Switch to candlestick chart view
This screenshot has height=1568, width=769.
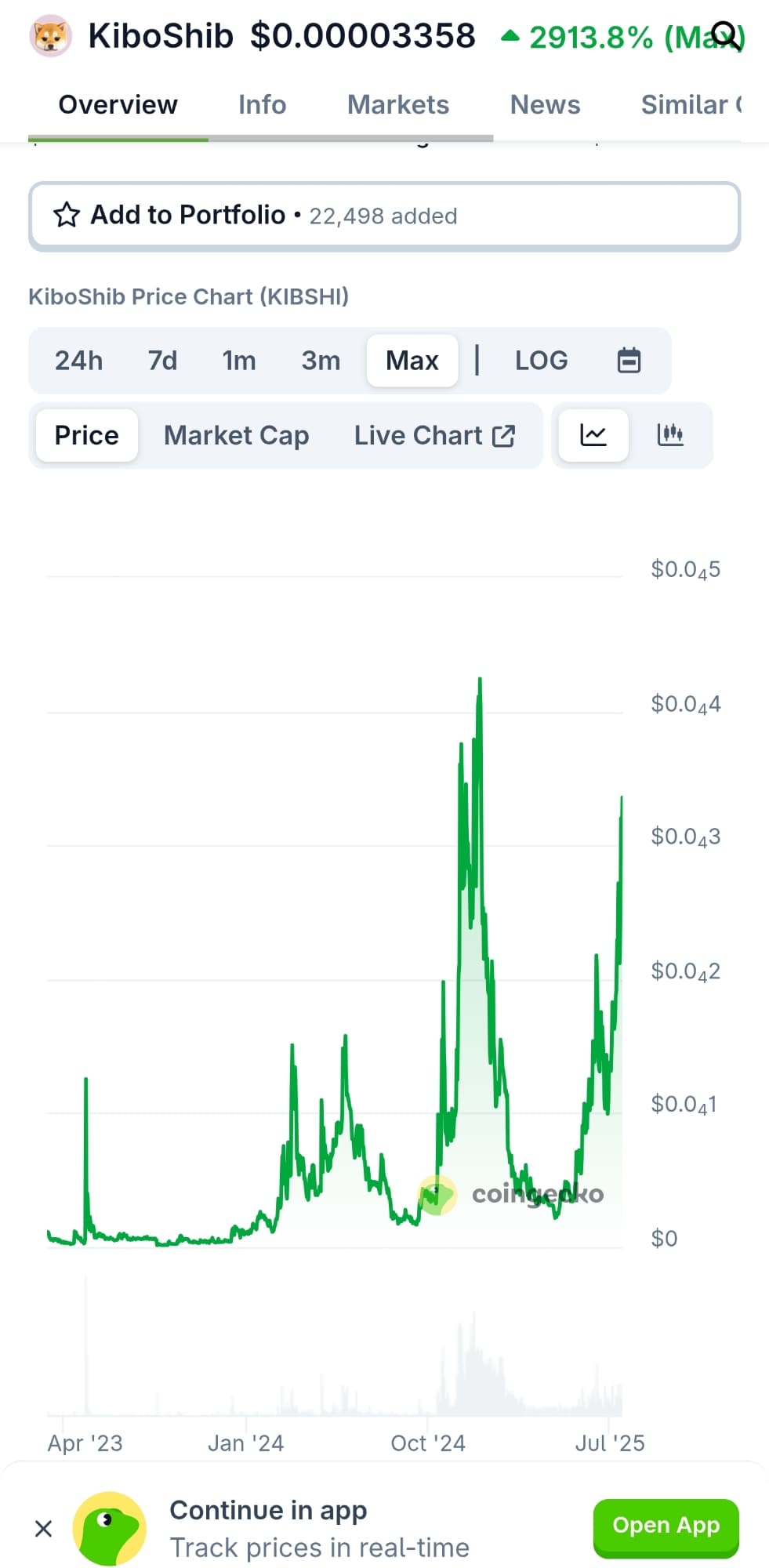670,435
